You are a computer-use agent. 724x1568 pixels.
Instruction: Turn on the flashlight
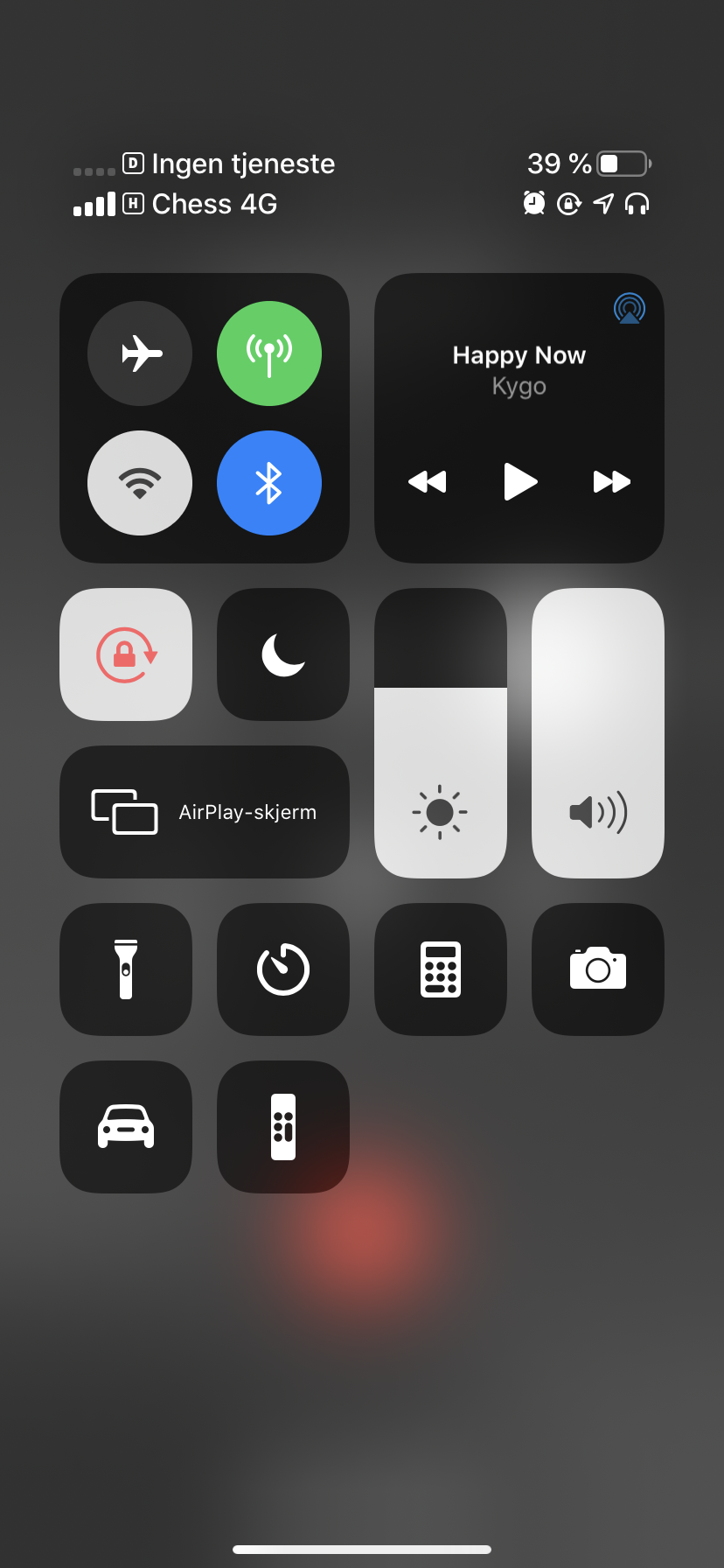point(126,969)
